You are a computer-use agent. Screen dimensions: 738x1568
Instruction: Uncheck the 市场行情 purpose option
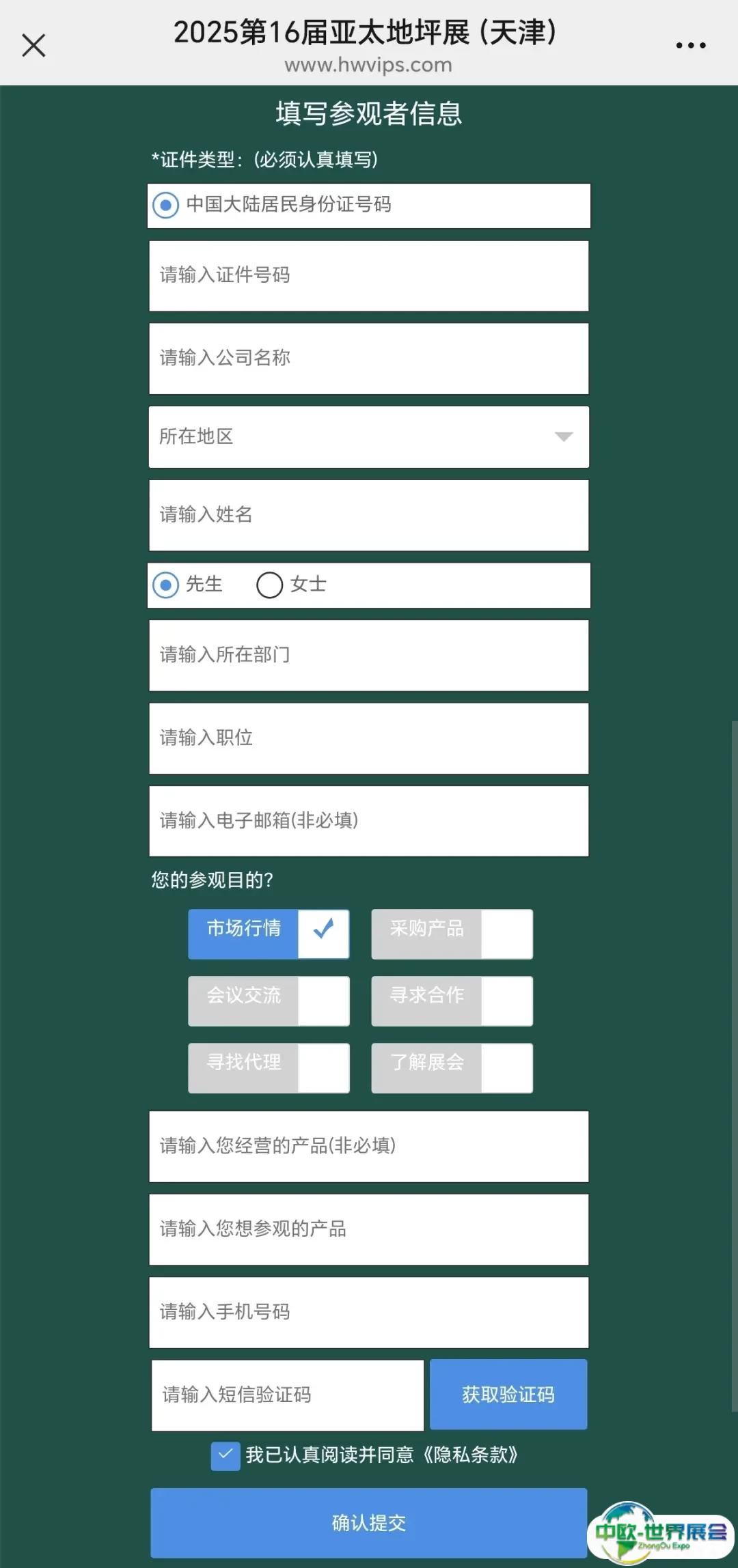point(269,934)
